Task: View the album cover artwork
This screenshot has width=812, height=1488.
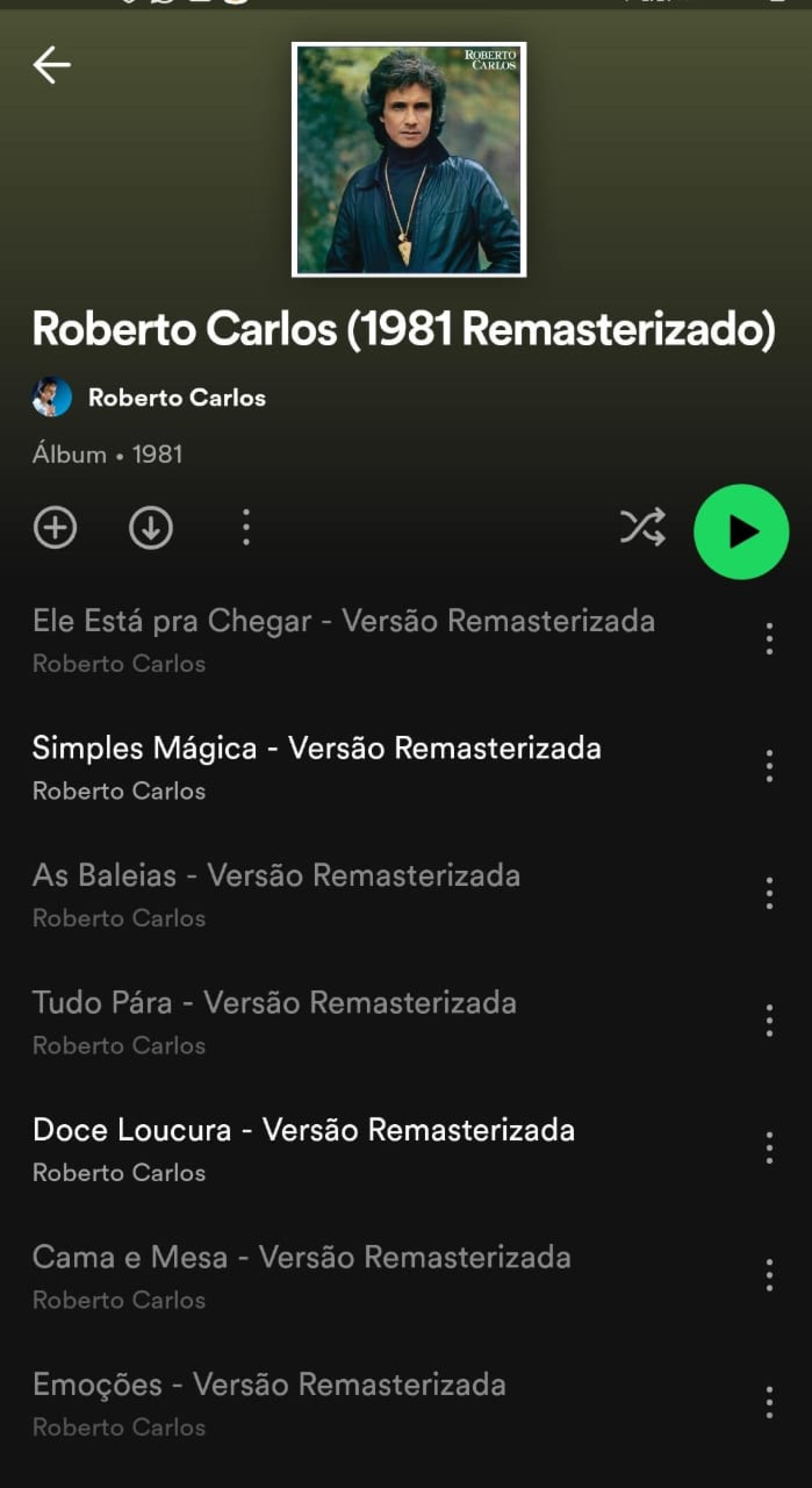Action: 409,160
